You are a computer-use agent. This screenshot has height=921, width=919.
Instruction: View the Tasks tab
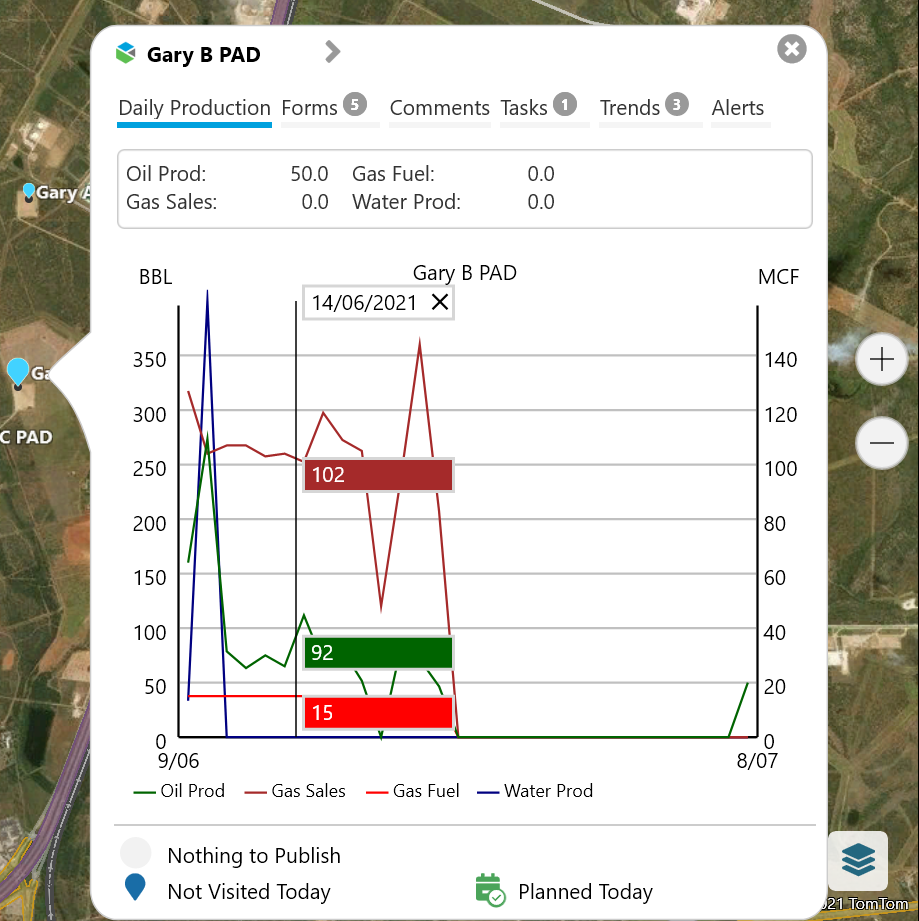pyautogui.click(x=538, y=108)
